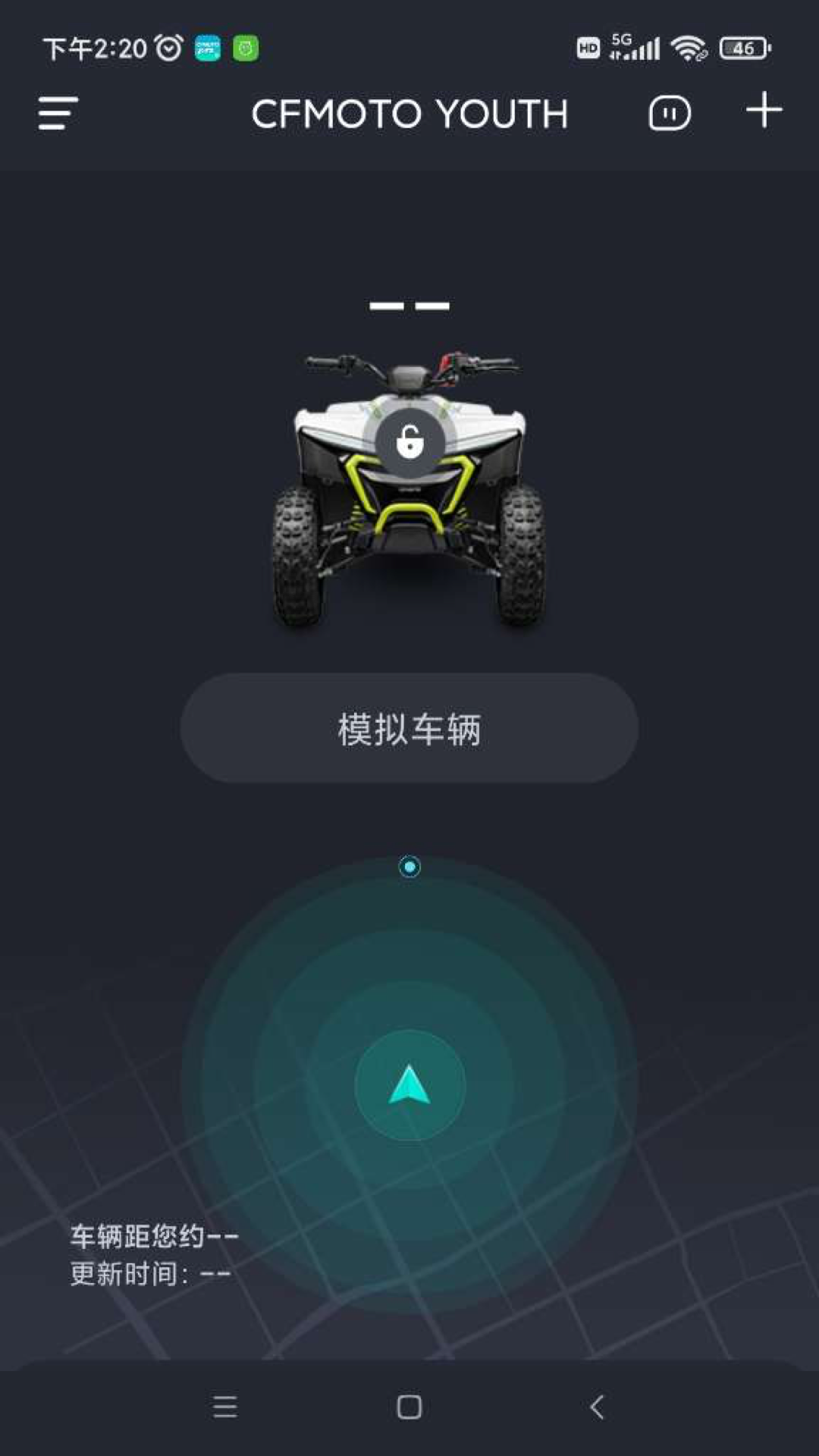Tap the location arrow on map
Screen dimensions: 819x1456
coord(409,1085)
